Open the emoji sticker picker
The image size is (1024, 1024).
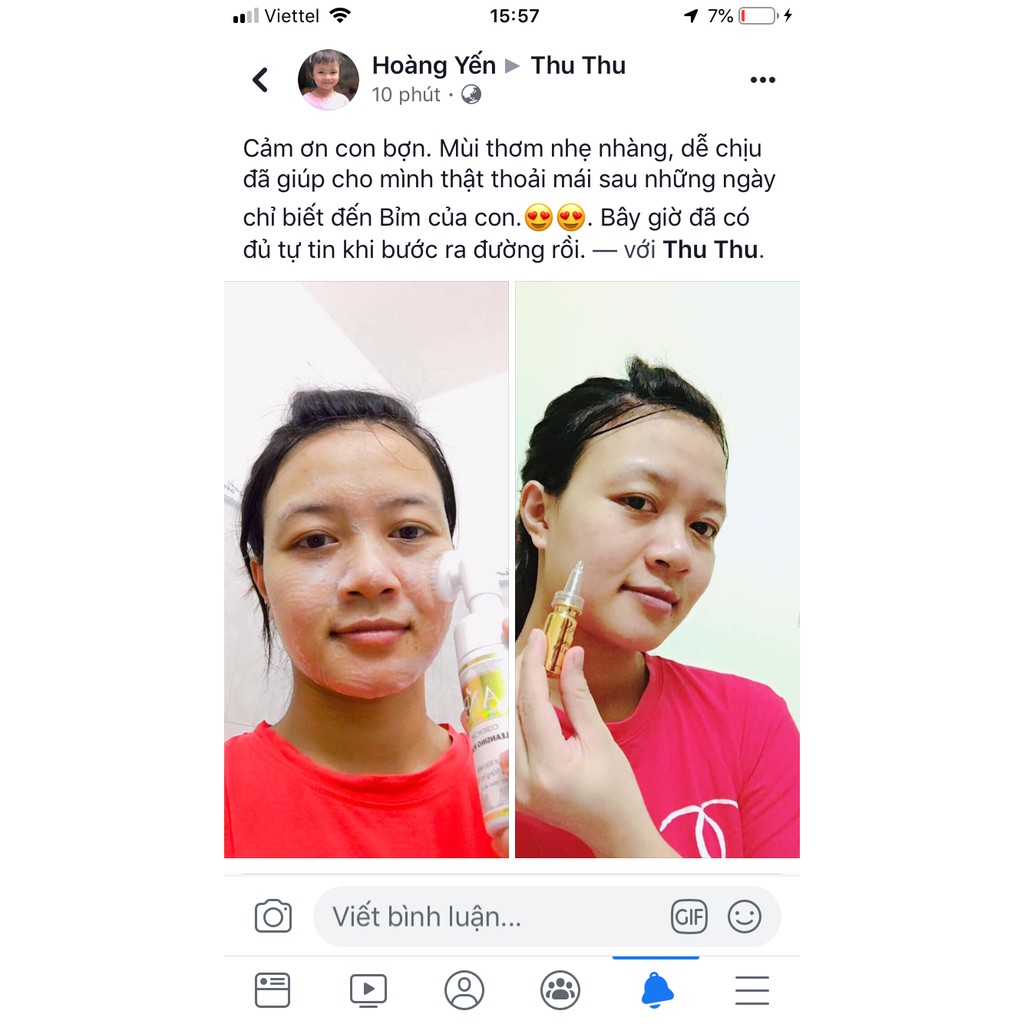[x=744, y=916]
